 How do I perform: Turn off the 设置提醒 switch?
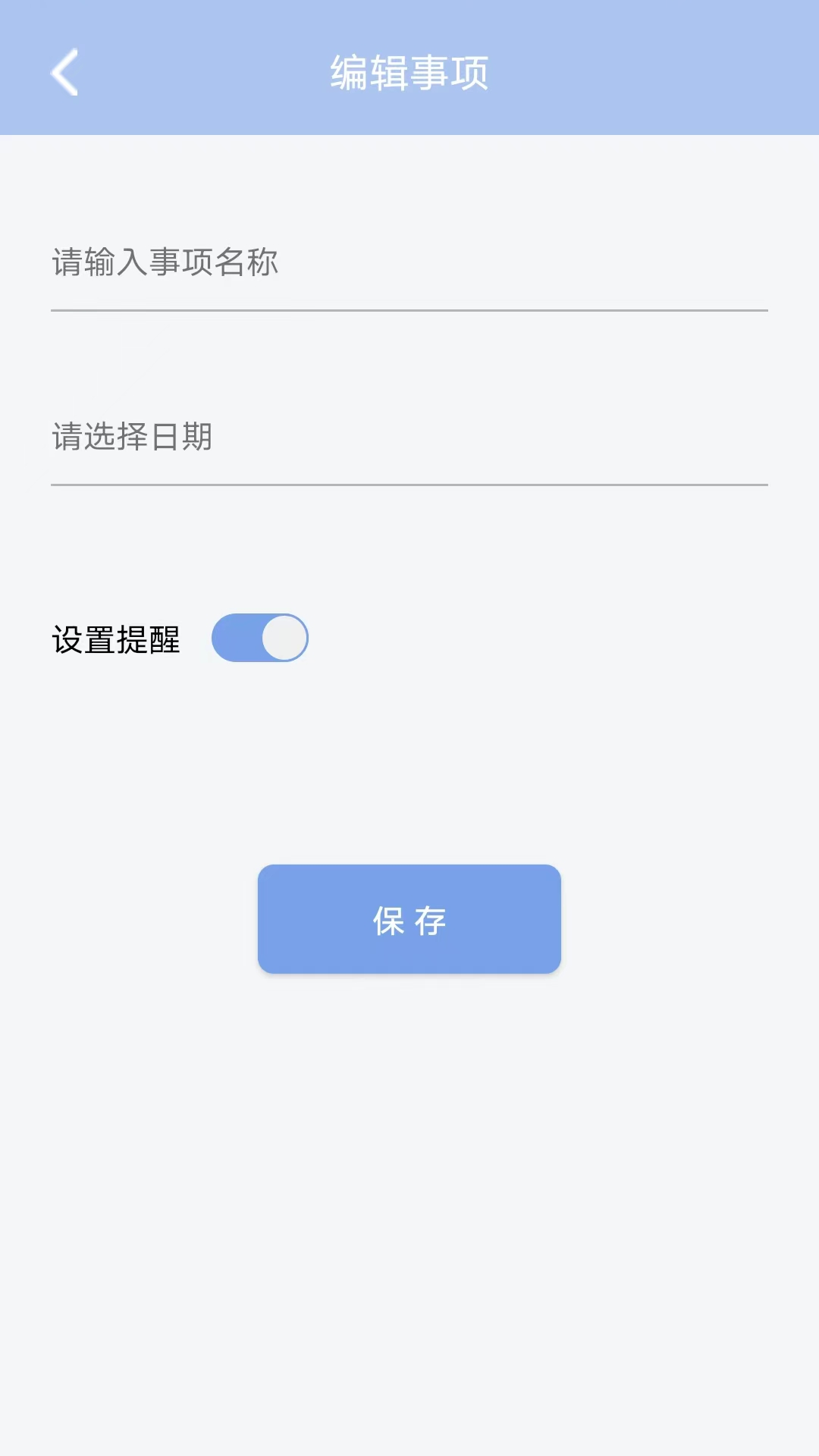tap(259, 638)
